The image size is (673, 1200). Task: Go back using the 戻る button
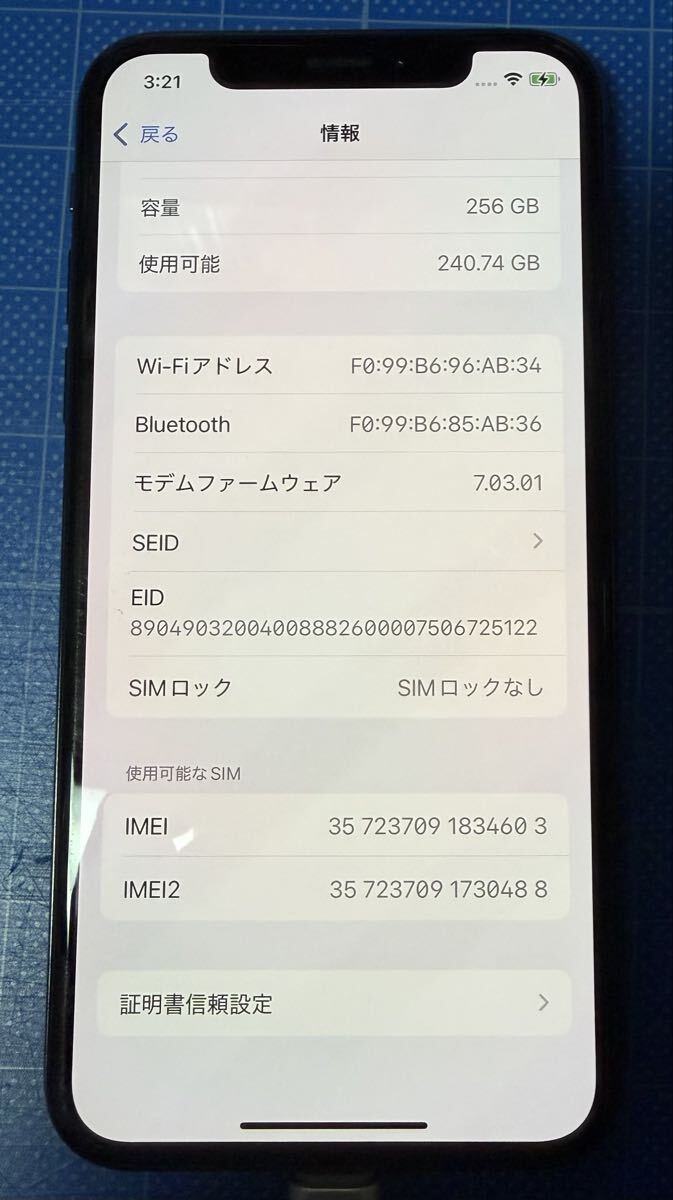[146, 135]
